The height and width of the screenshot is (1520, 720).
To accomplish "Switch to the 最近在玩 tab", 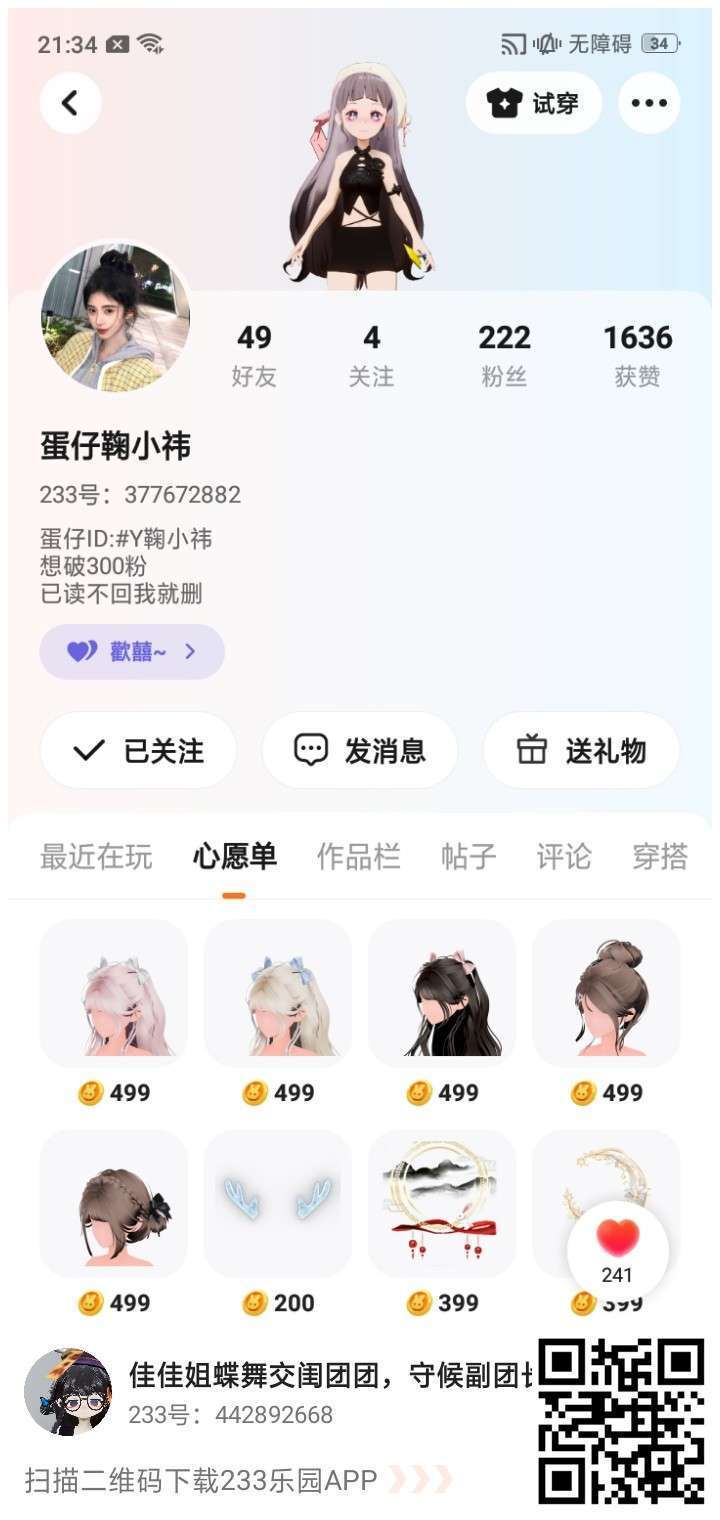I will tap(96, 857).
